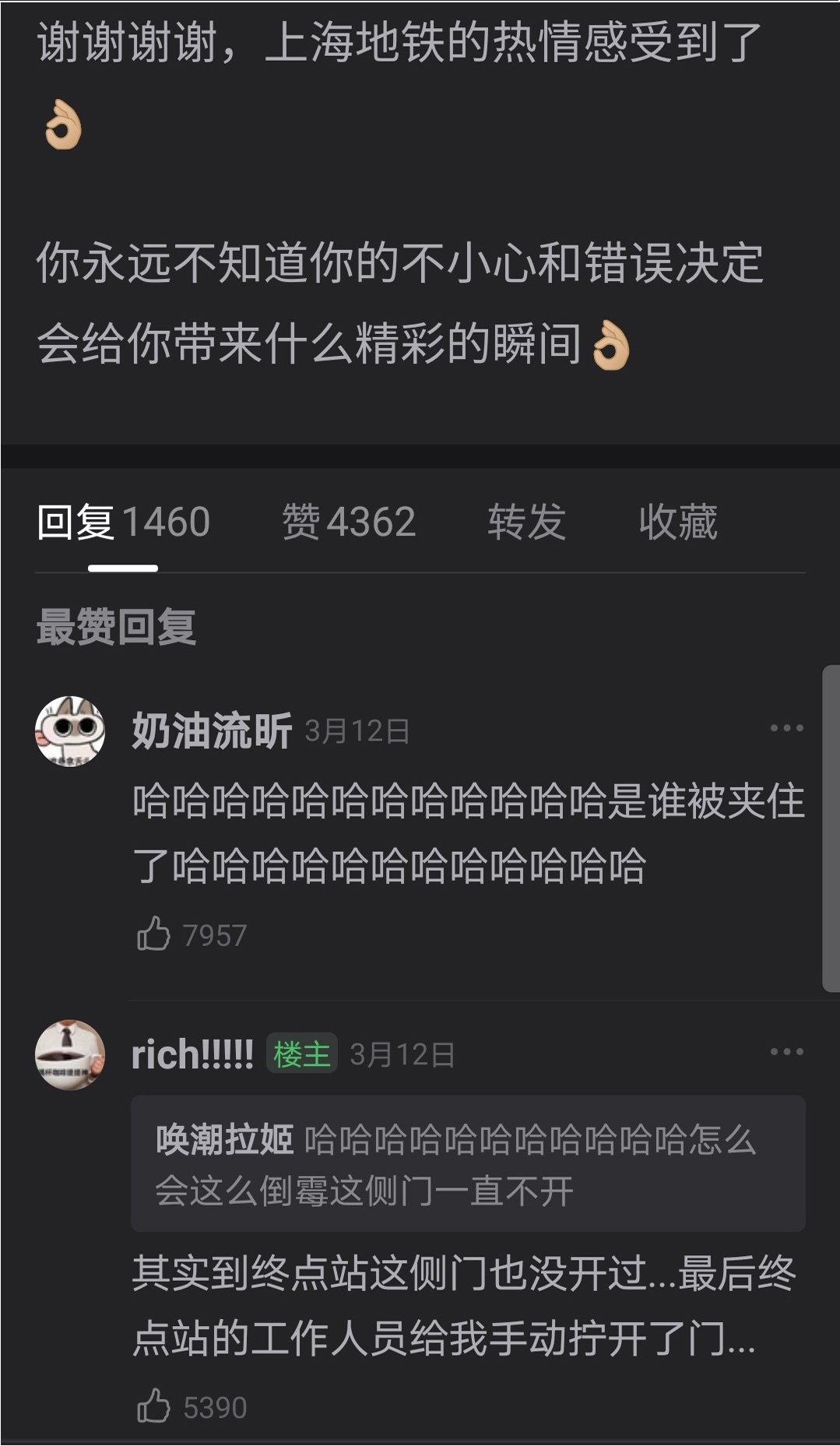Switch to the 赞 4362 tab
Screen dimensions: 840x1446
pos(348,522)
